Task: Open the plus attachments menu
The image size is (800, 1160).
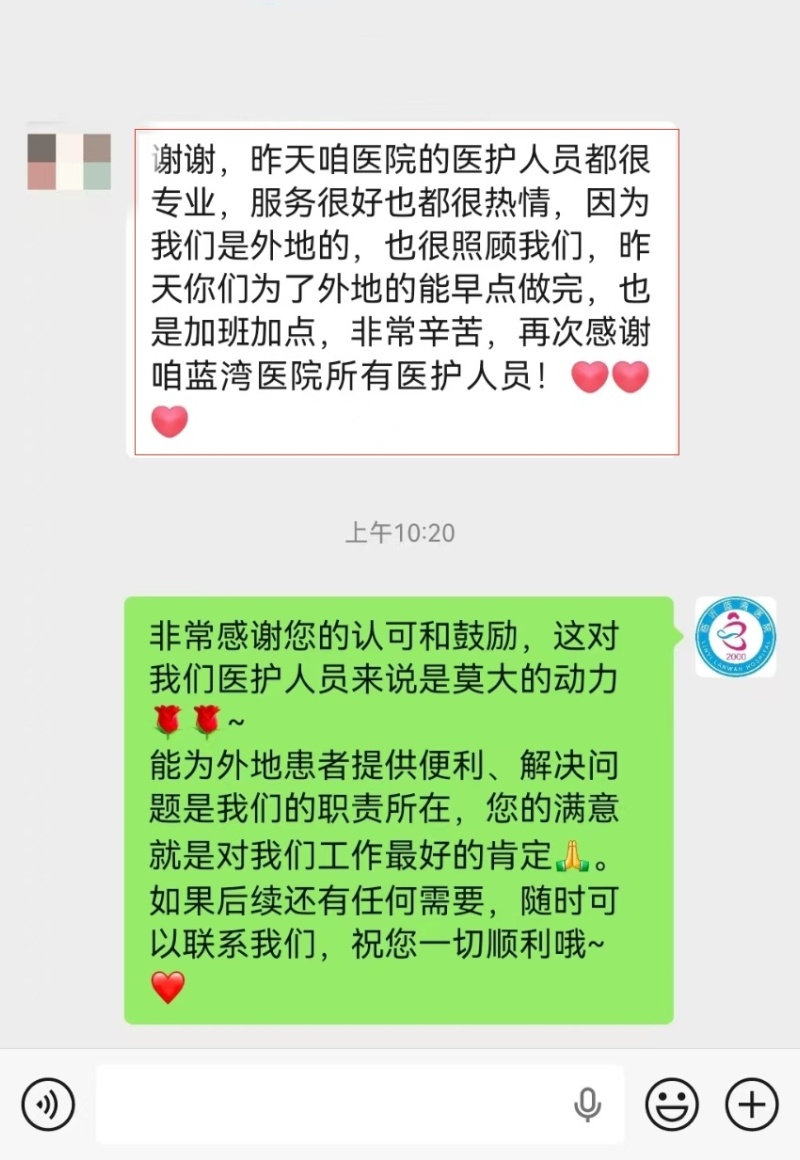Action: pyautogui.click(x=751, y=1104)
